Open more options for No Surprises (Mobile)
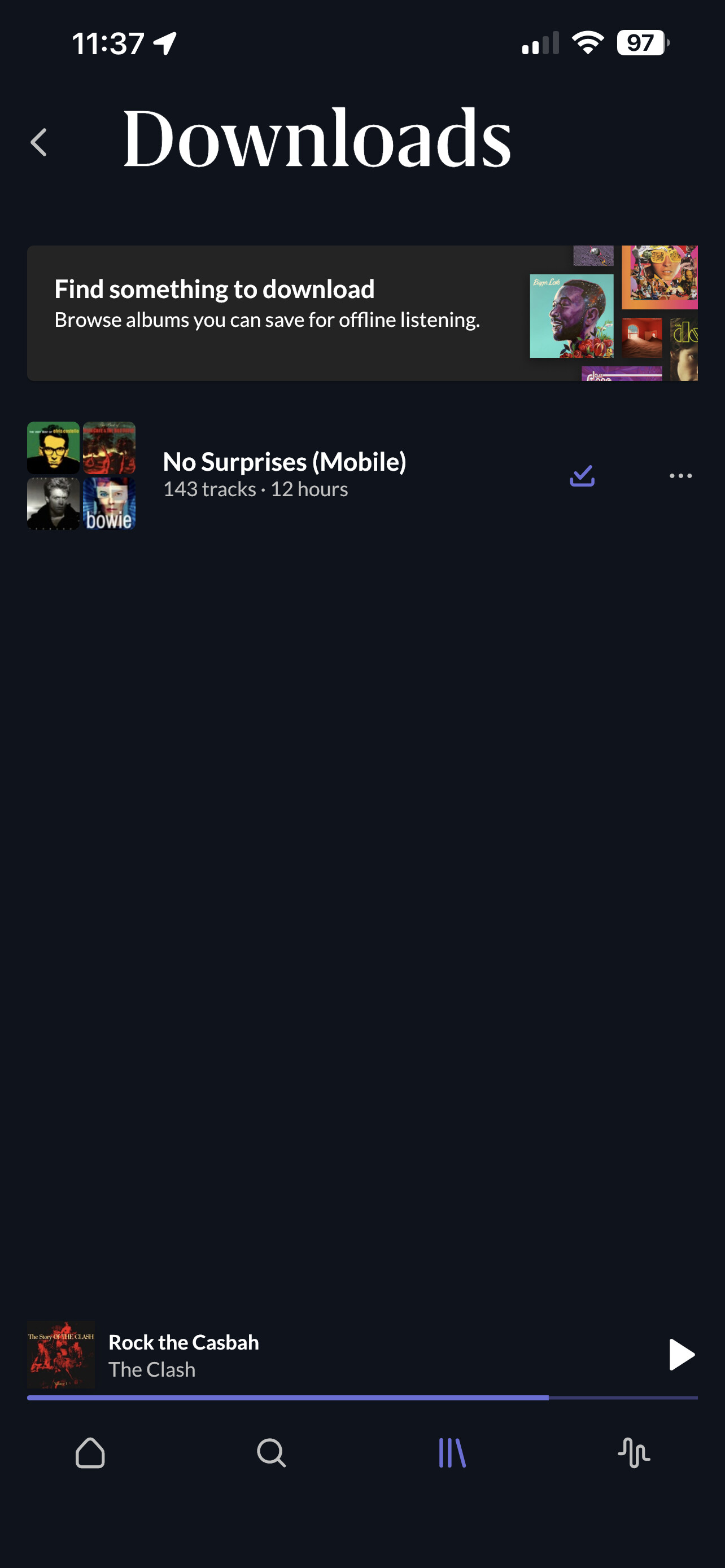The width and height of the screenshot is (725, 1568). coord(680,475)
